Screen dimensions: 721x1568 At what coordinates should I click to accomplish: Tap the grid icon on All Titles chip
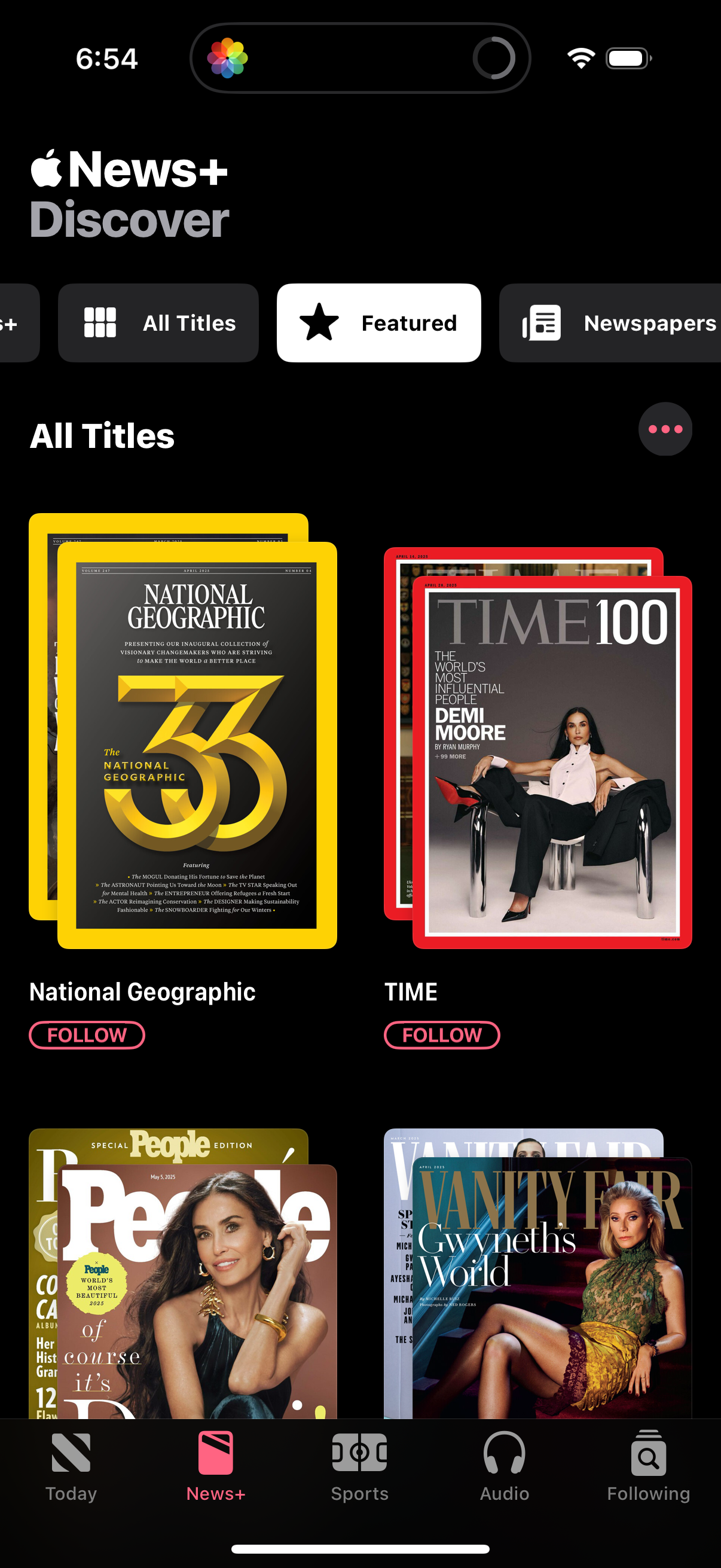tap(100, 323)
